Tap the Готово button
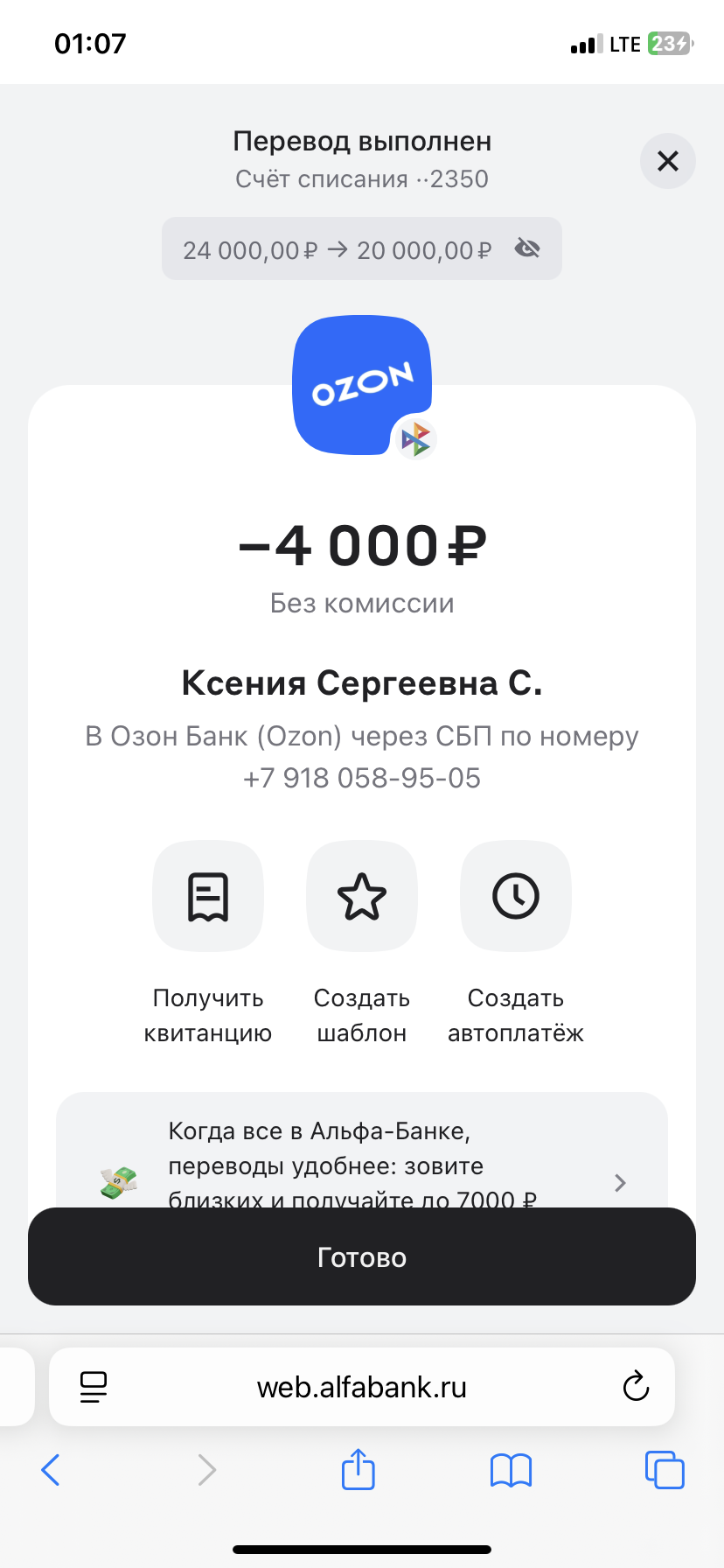 [x=362, y=1256]
